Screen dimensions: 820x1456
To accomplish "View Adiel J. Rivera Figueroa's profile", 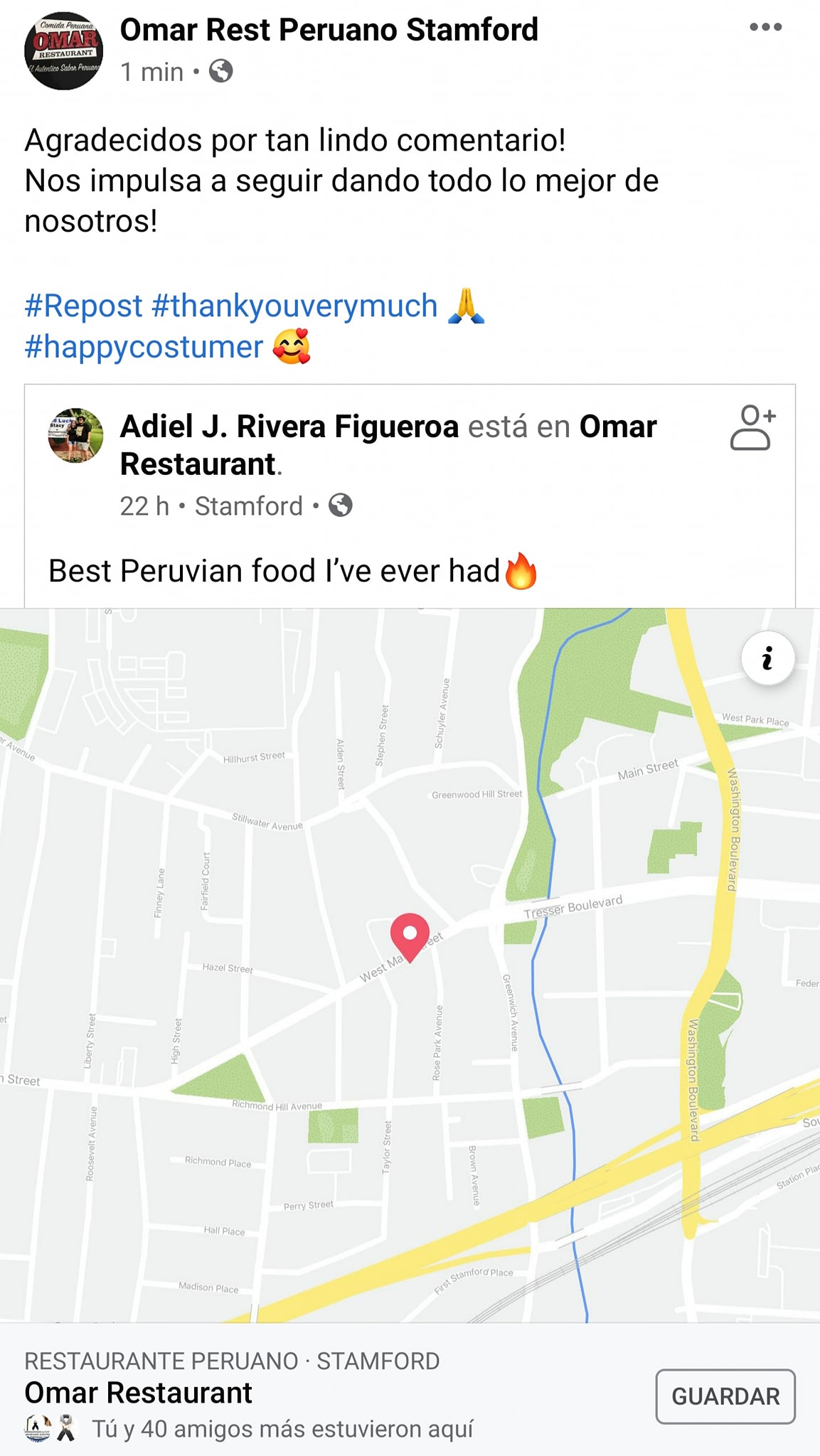I will tap(289, 427).
